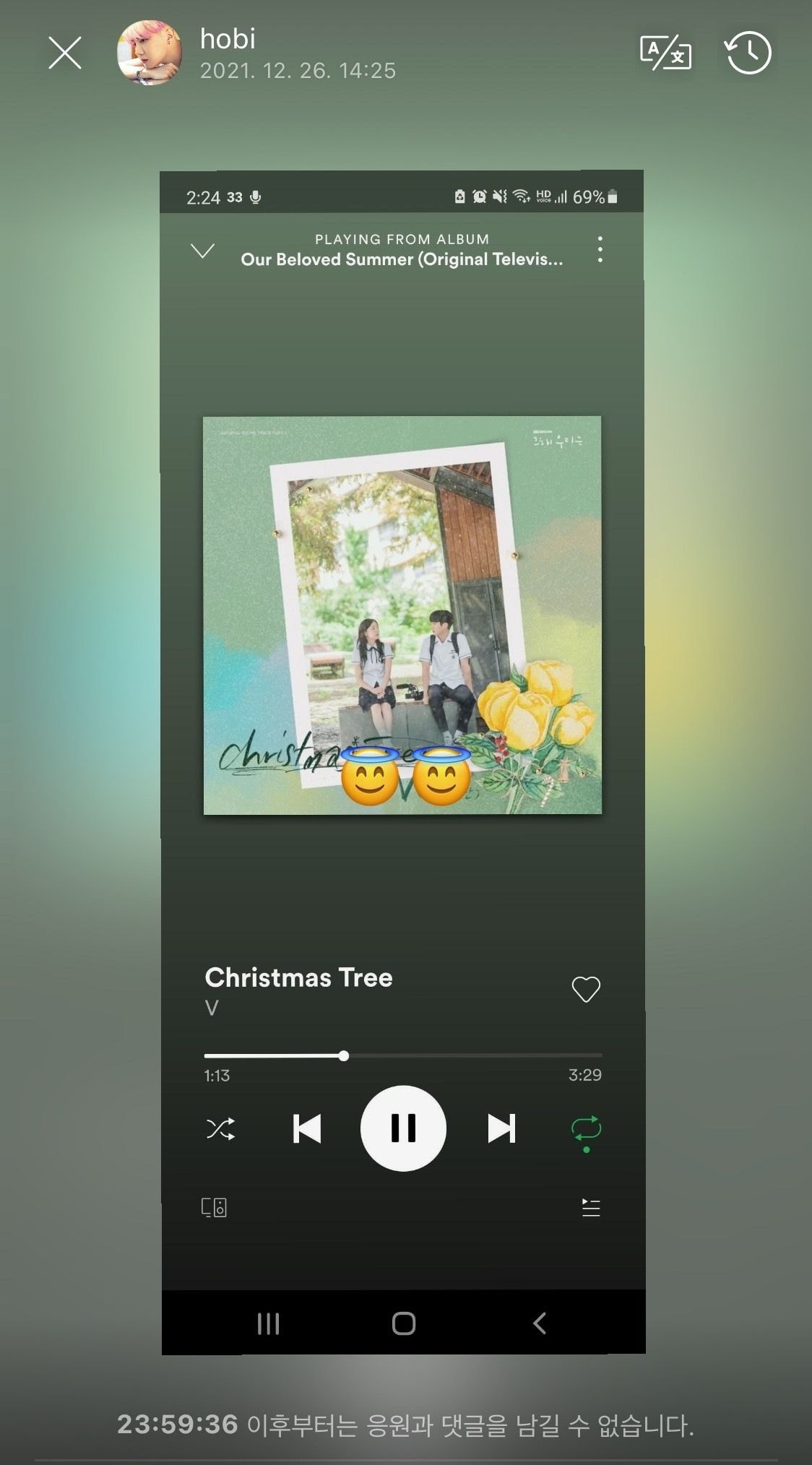
Task: Close the post viewer
Action: click(64, 53)
